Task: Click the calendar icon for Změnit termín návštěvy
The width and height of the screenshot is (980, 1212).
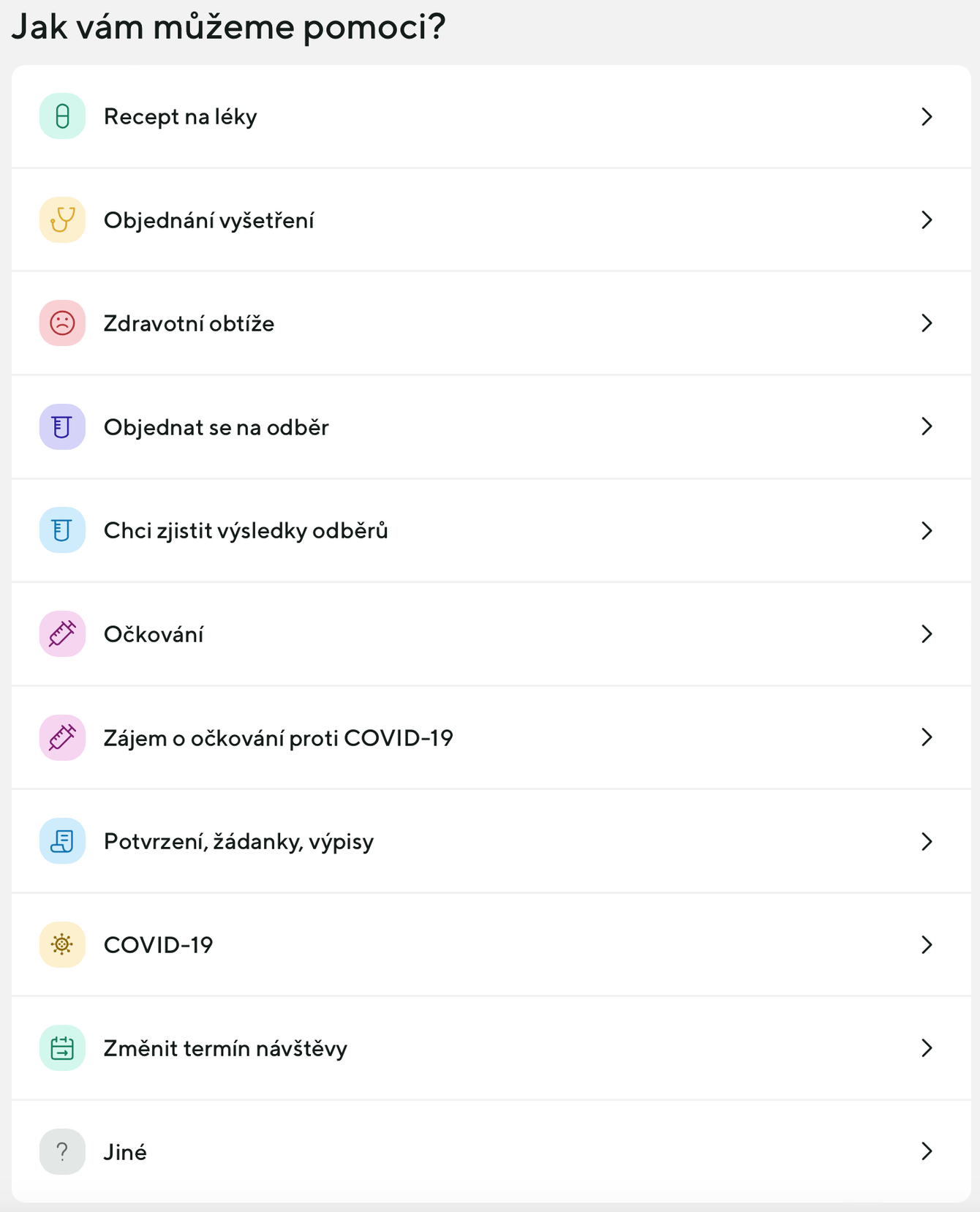Action: (62, 1048)
